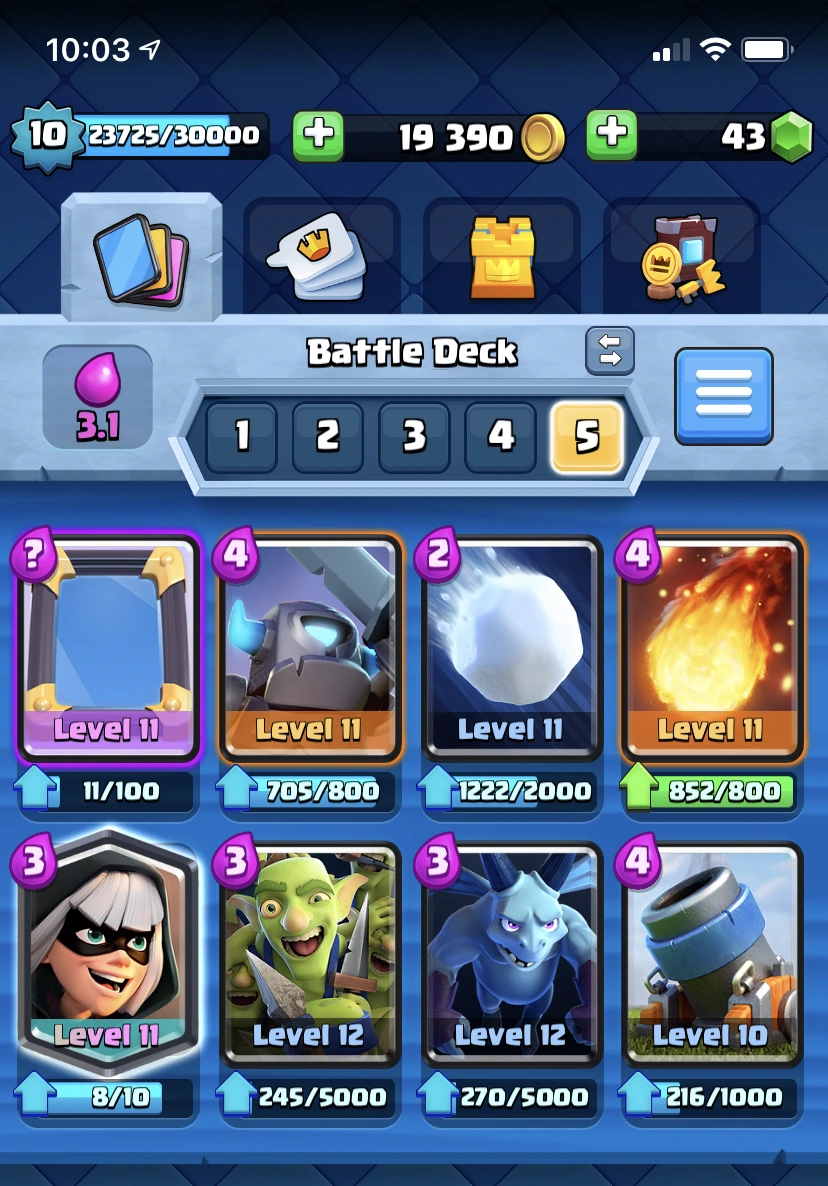This screenshot has width=828, height=1186.
Task: Select battle deck slot 4
Action: (500, 437)
